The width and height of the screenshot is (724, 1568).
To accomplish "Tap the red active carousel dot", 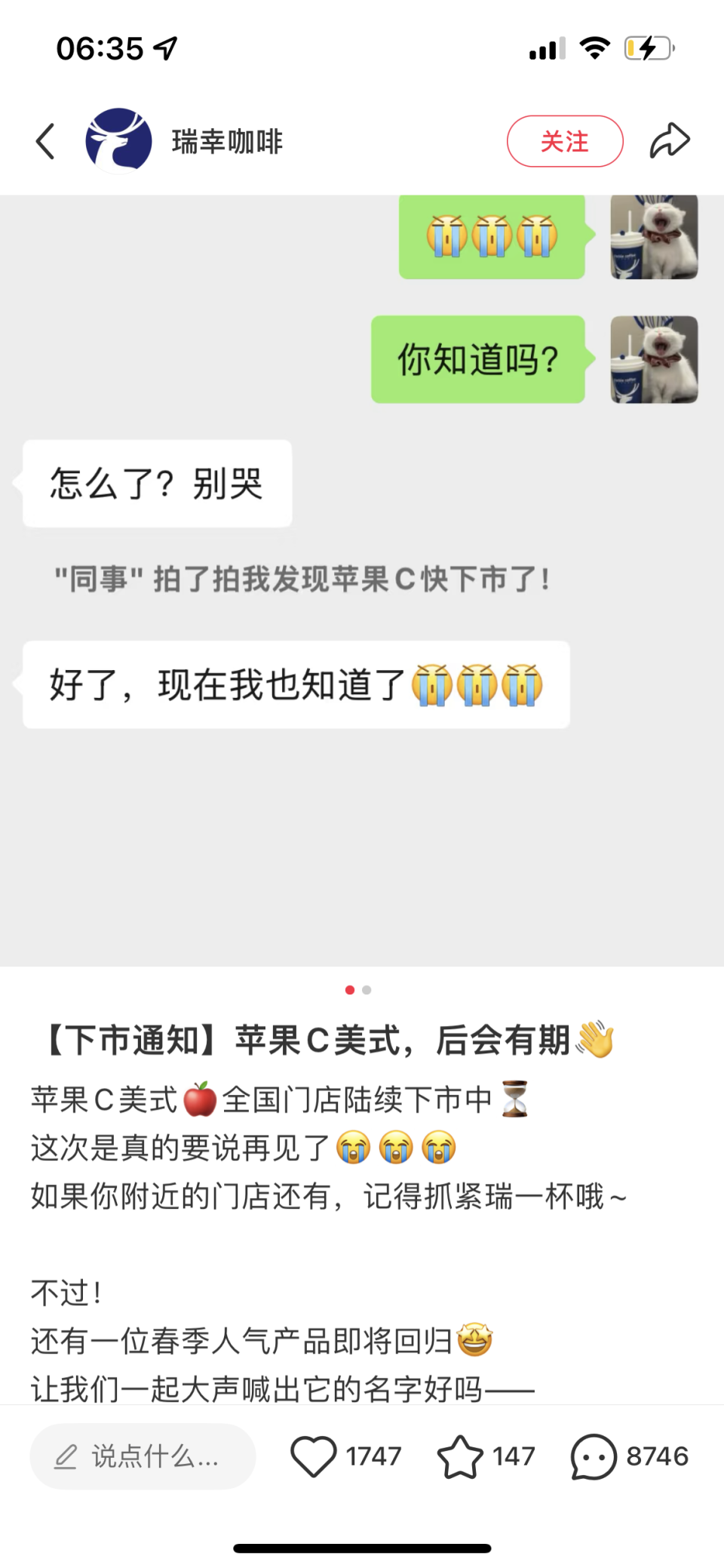I will point(349,990).
